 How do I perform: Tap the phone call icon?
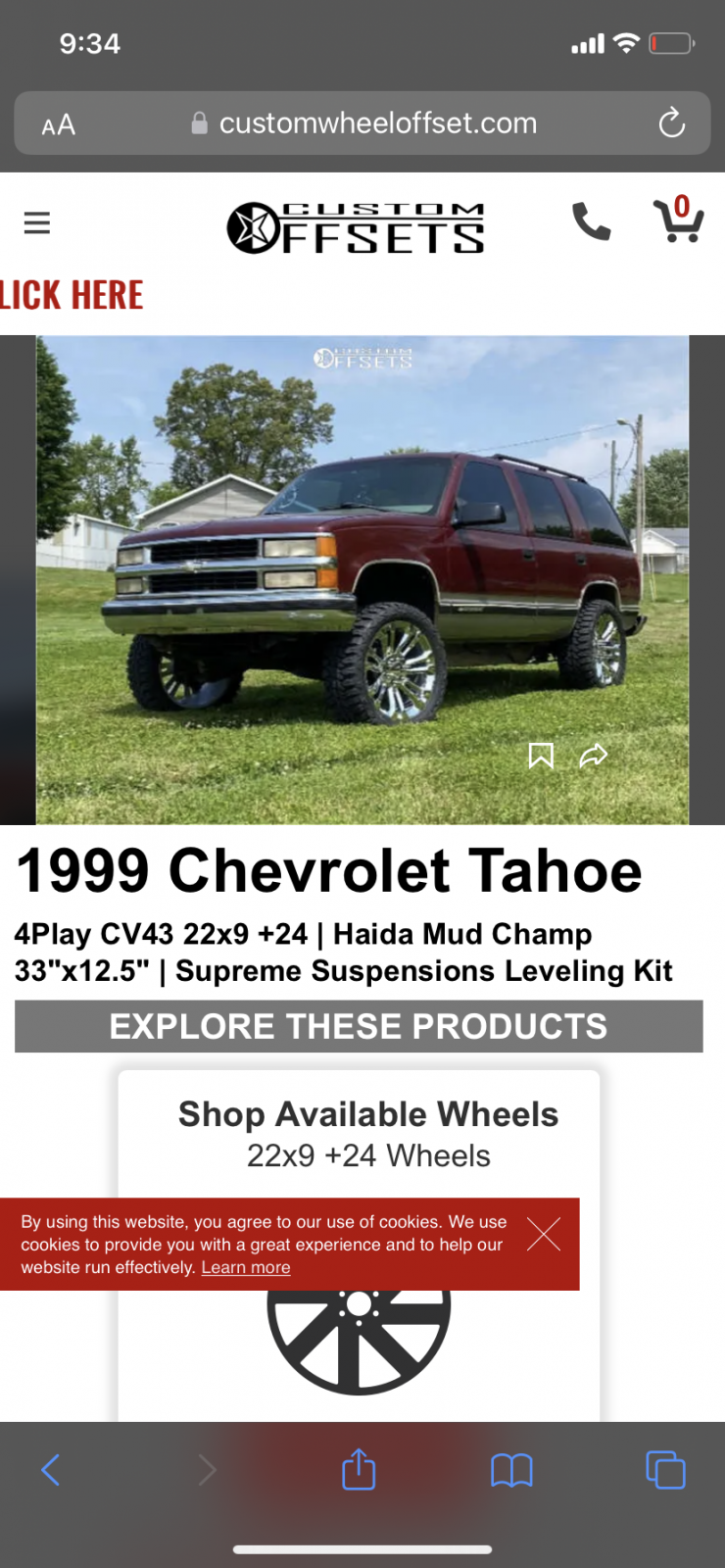click(591, 222)
